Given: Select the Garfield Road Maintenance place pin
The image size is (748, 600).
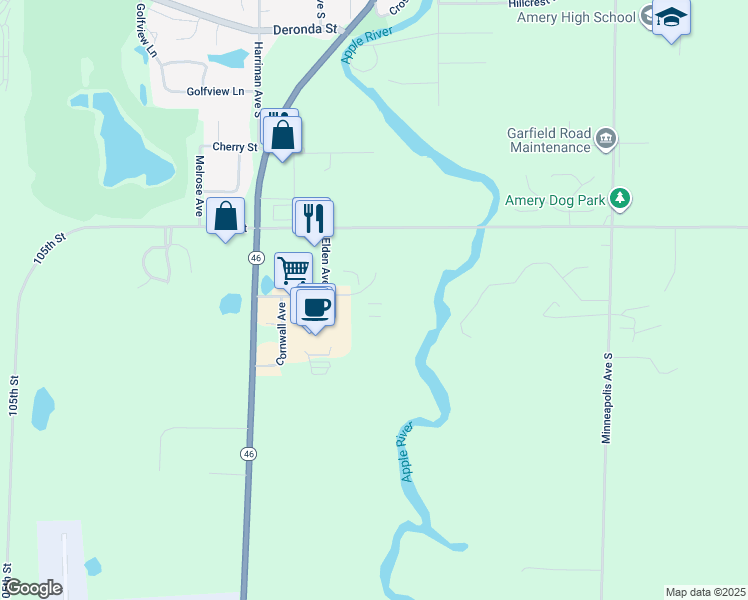Looking at the screenshot, I should coord(604,138).
